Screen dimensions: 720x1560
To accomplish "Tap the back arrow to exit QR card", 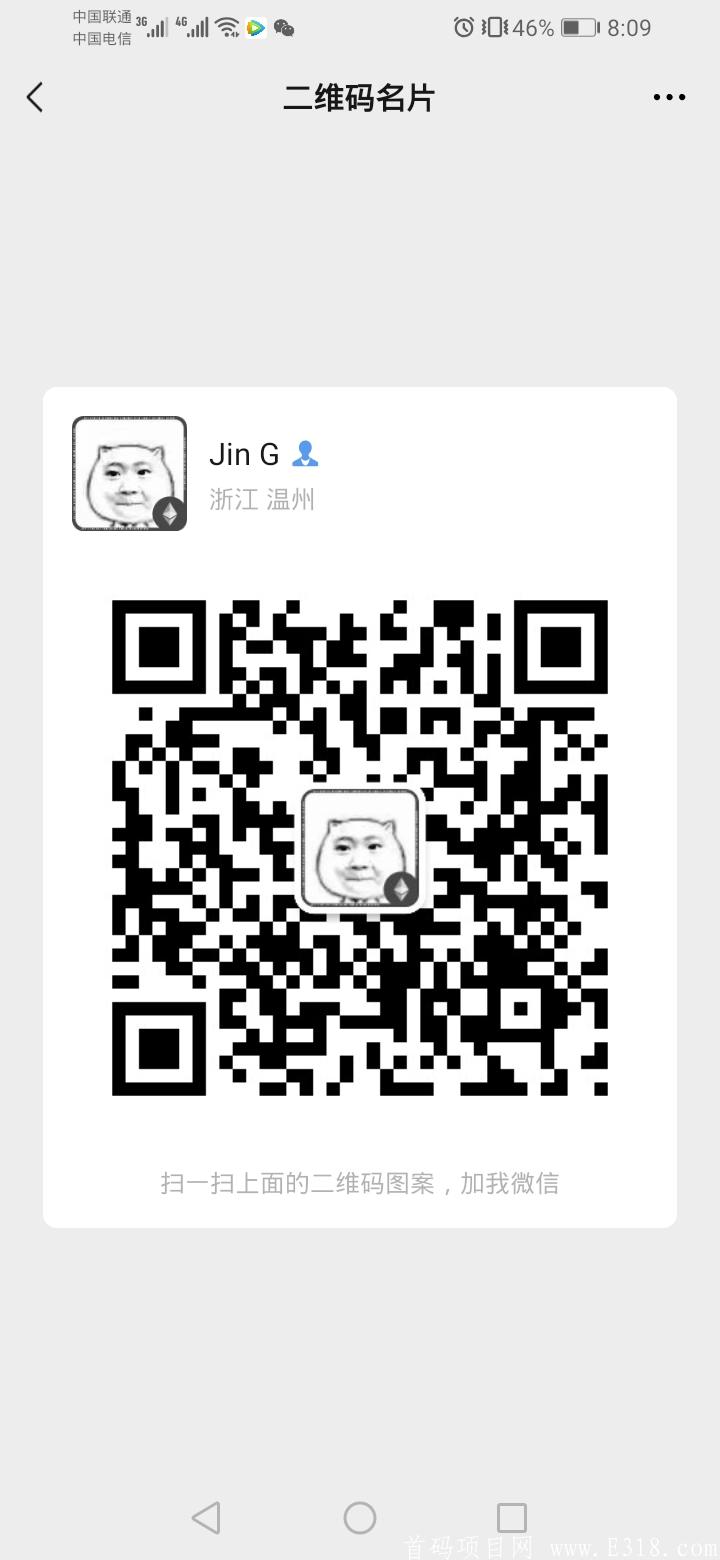I will pyautogui.click(x=35, y=96).
